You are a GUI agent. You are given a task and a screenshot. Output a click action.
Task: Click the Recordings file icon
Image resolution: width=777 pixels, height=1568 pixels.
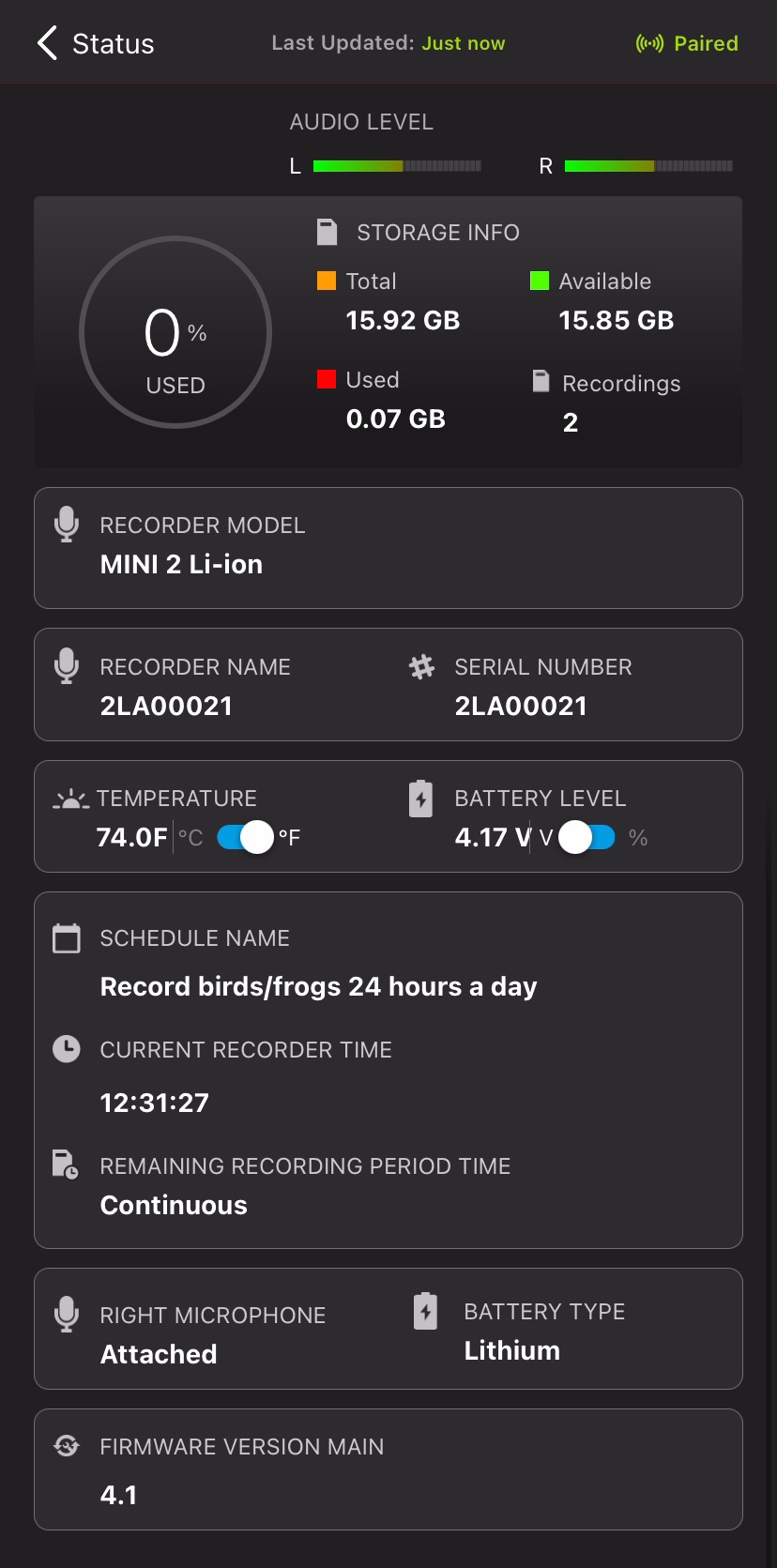coord(541,381)
